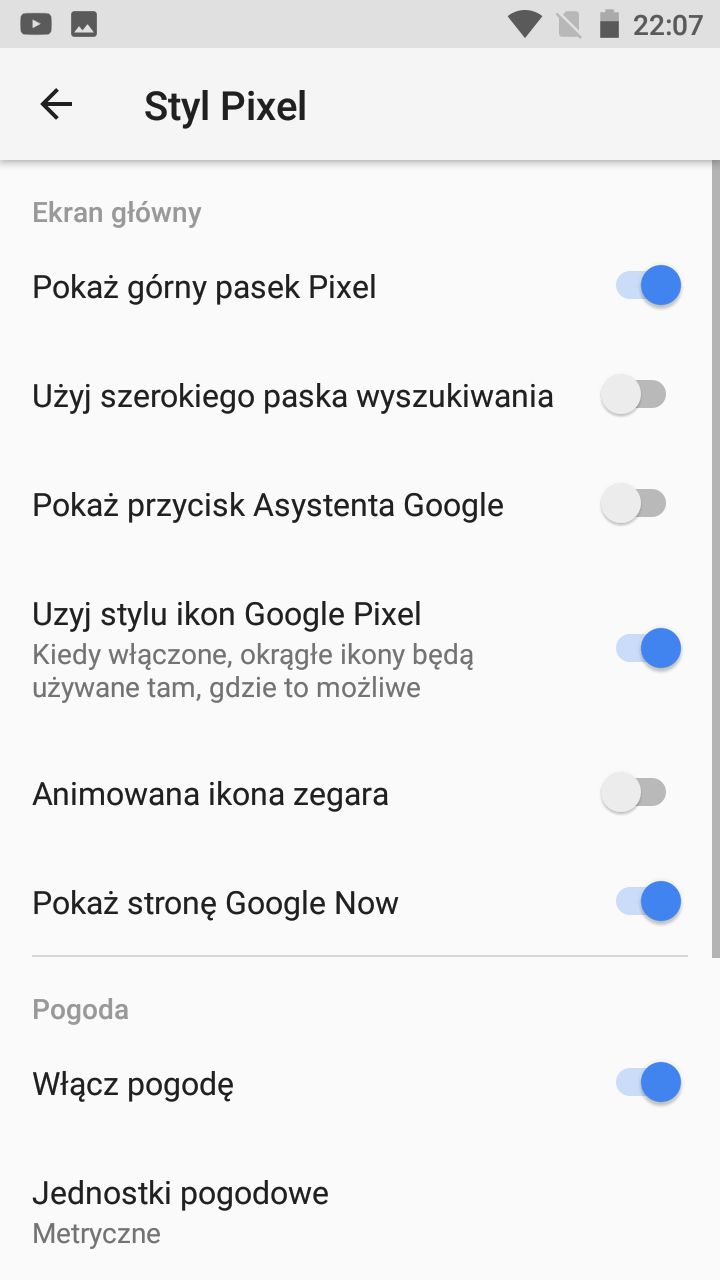Enable Użyj szerokiego paska wyszukiwania
The height and width of the screenshot is (1280, 720).
pyautogui.click(x=633, y=394)
